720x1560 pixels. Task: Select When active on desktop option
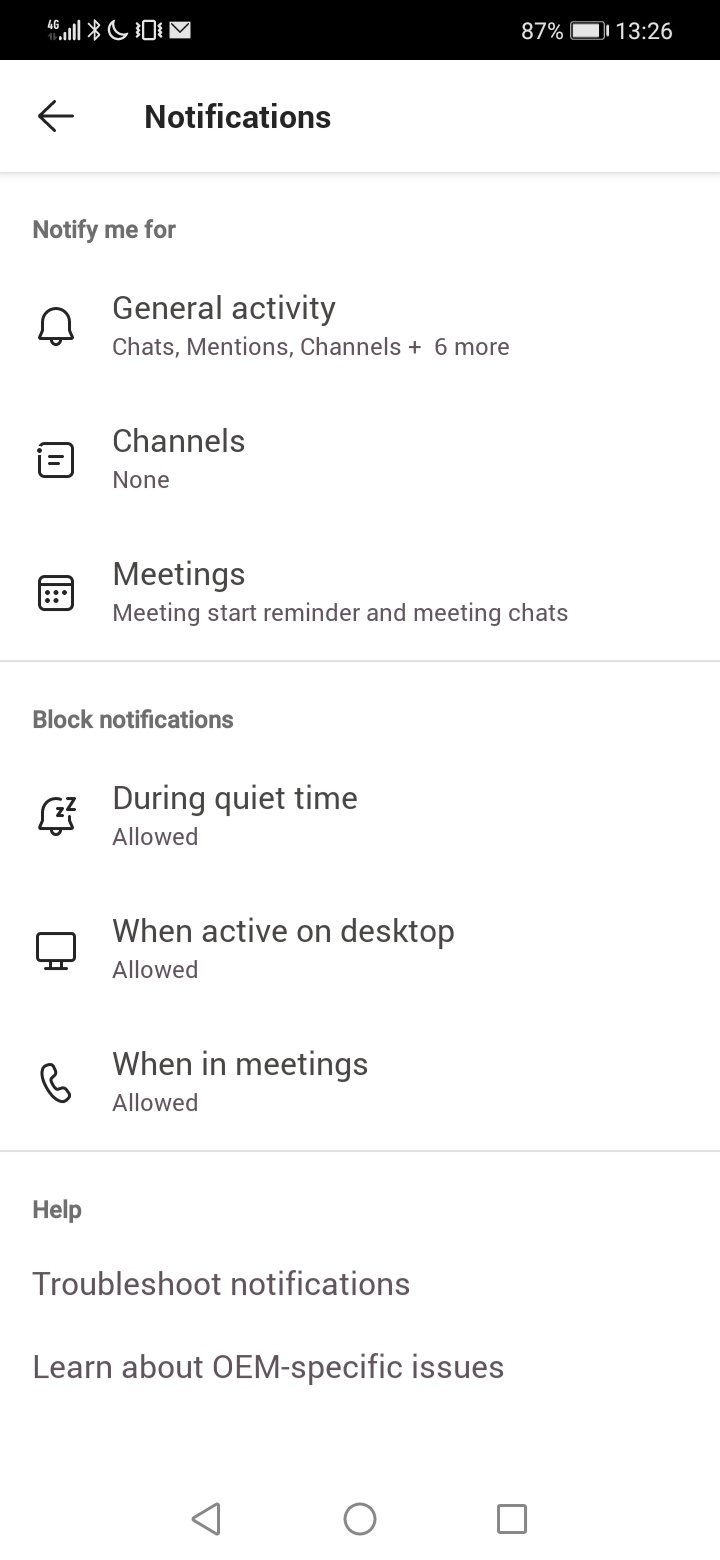pyautogui.click(x=360, y=950)
